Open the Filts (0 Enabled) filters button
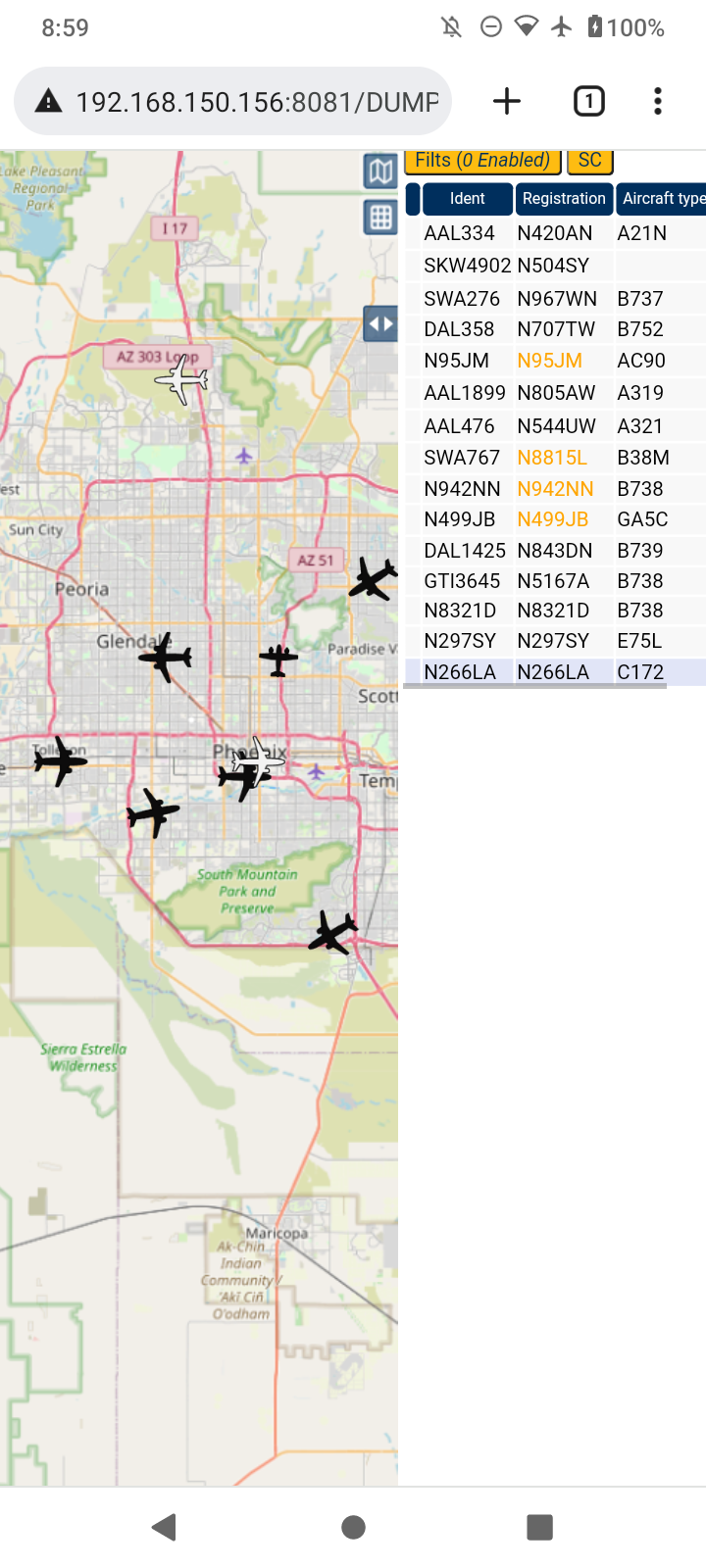 click(482, 161)
